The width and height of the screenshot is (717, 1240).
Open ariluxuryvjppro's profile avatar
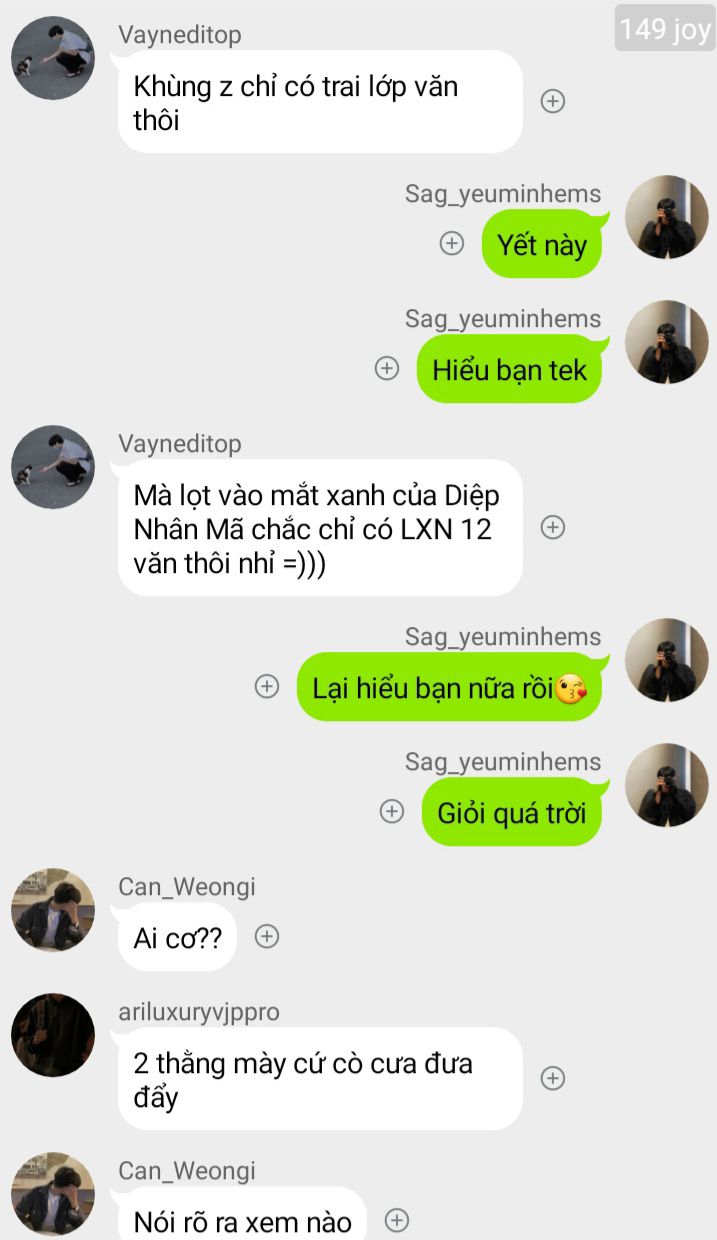(x=53, y=1035)
